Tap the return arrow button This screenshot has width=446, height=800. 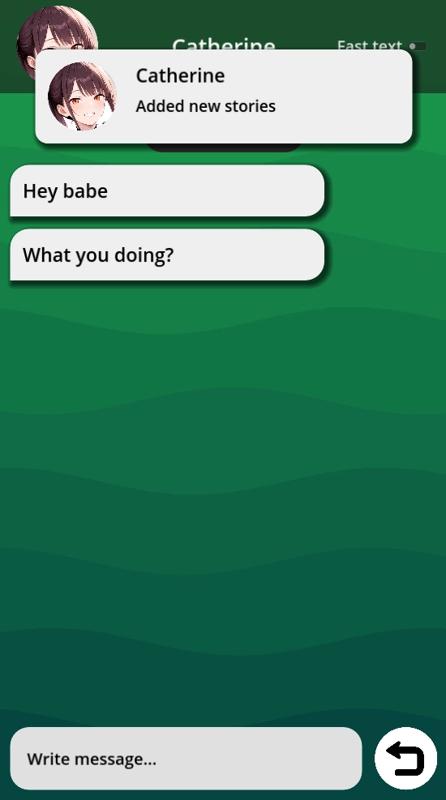point(406,758)
